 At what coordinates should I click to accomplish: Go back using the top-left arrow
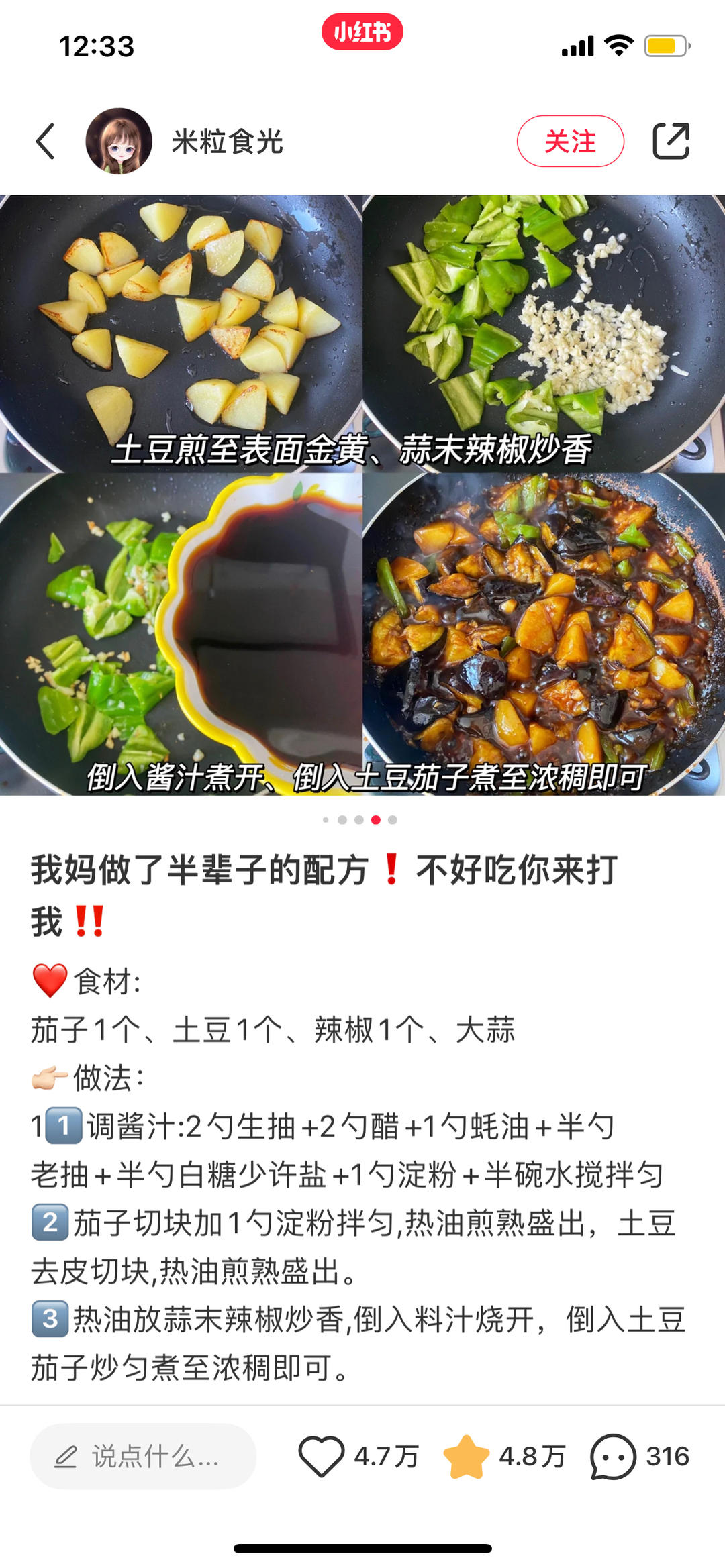click(45, 142)
